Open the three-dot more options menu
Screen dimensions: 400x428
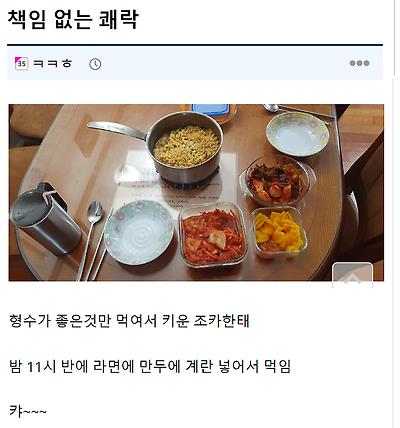tap(359, 63)
